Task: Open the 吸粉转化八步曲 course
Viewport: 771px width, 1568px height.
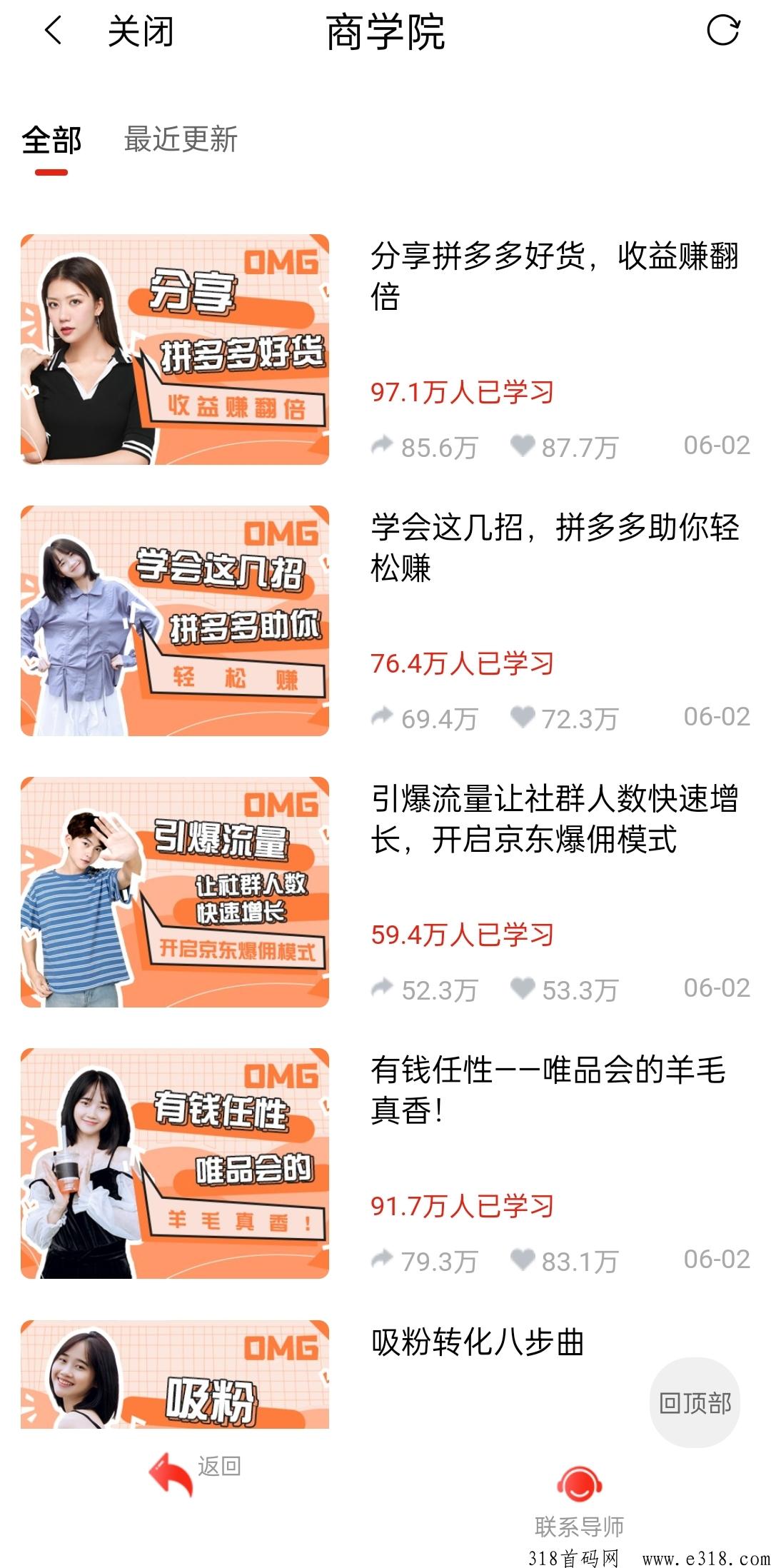Action: coord(477,1342)
